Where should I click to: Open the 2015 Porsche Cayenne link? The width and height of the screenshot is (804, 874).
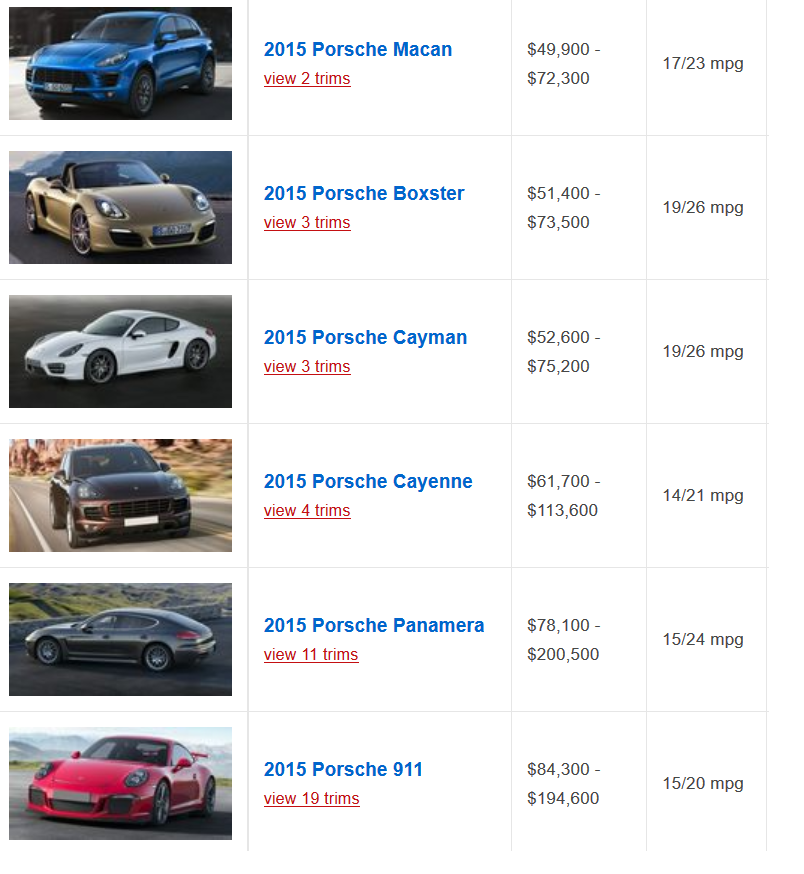click(368, 481)
